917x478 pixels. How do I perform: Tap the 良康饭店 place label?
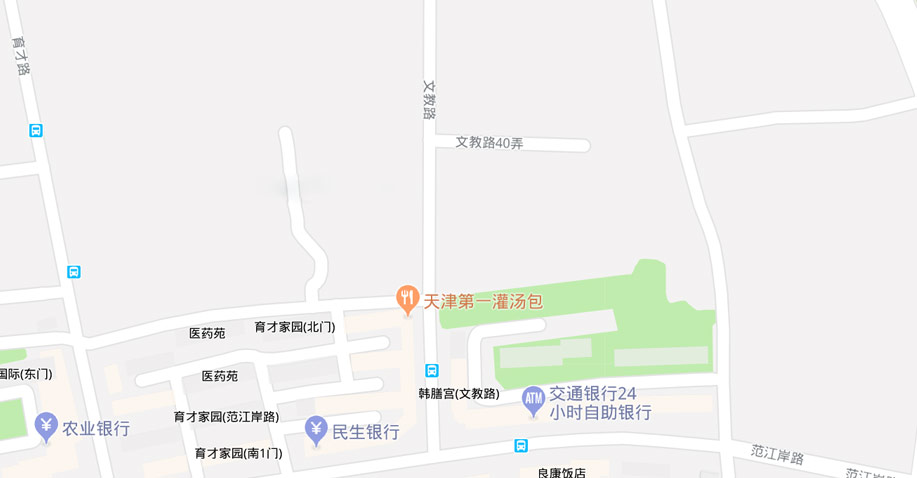point(560,472)
